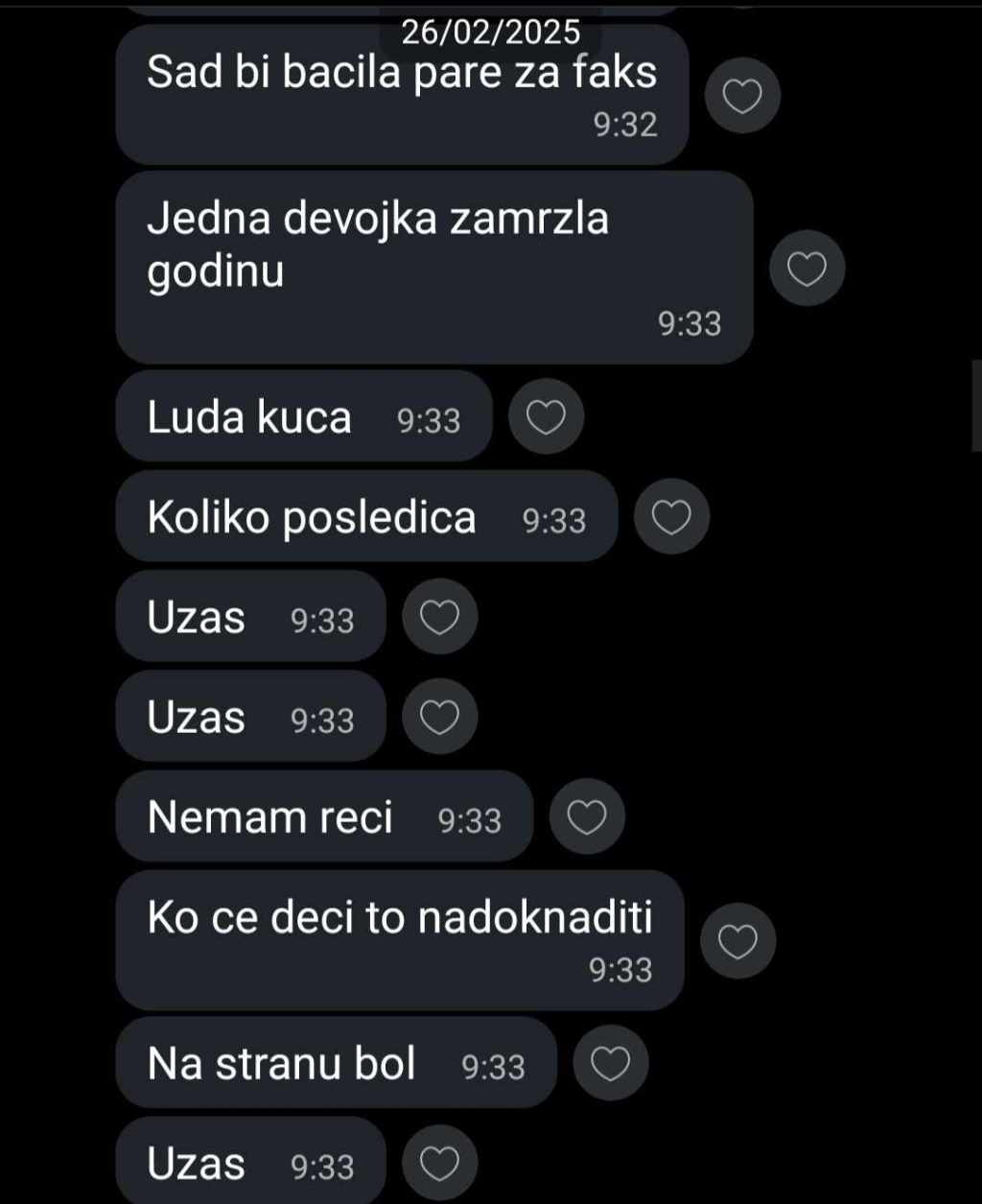This screenshot has height=1204, width=982.
Task: Like the "Nemam reci" message
Action: click(587, 817)
